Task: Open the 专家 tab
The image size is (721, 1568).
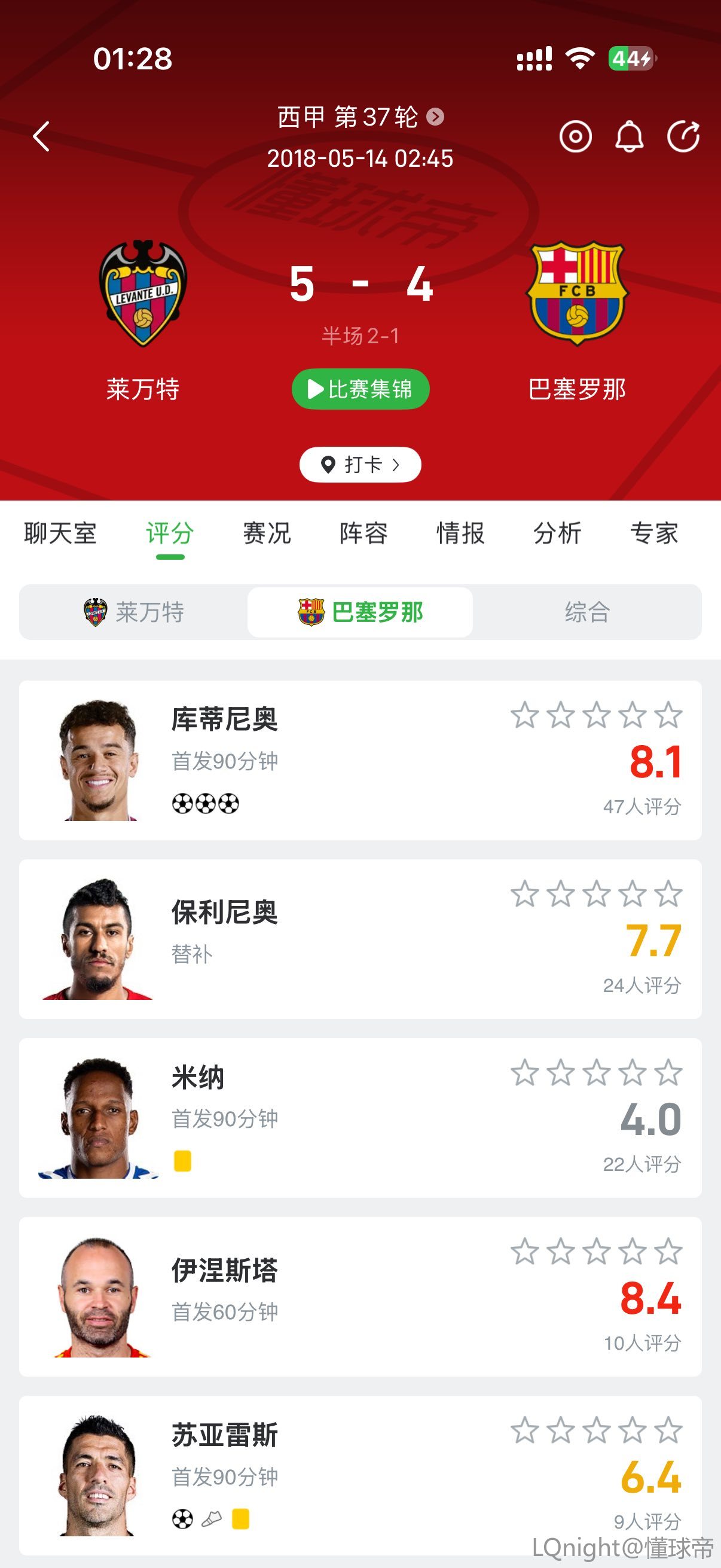Action: click(x=653, y=533)
